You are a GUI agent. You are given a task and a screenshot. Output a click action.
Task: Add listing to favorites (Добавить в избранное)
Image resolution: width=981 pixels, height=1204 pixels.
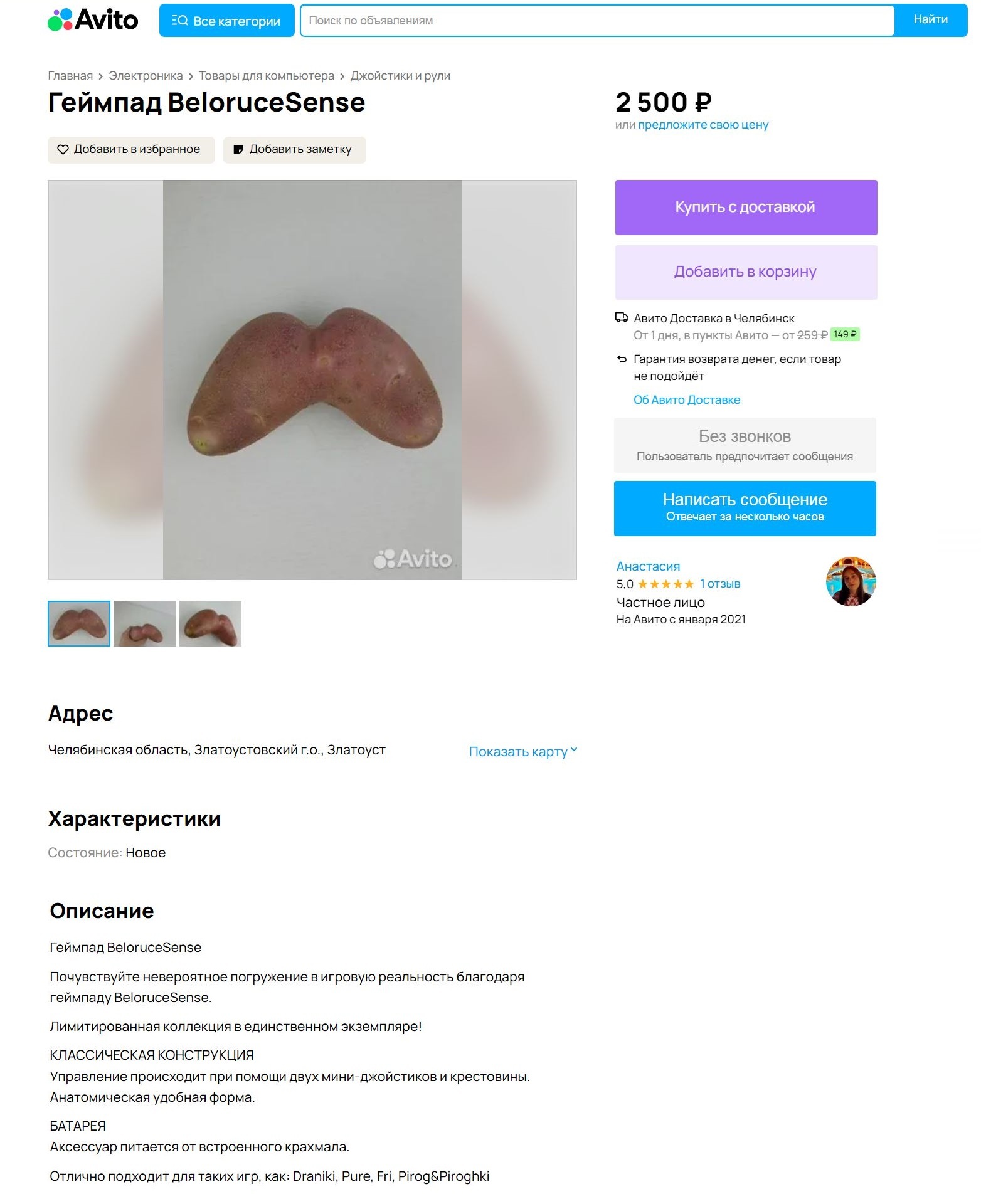point(131,150)
